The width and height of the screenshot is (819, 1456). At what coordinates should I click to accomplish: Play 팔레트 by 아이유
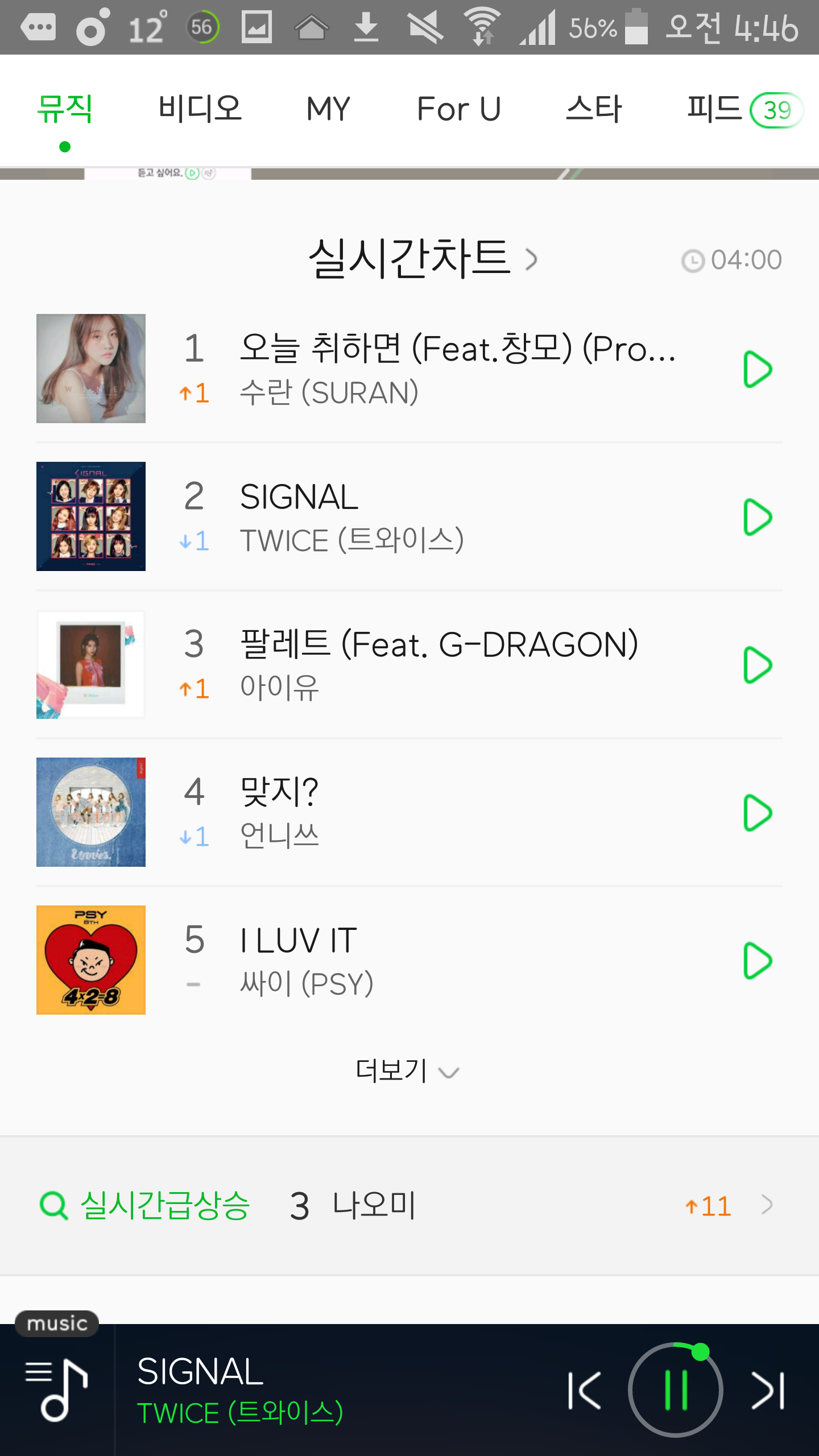pos(758,665)
